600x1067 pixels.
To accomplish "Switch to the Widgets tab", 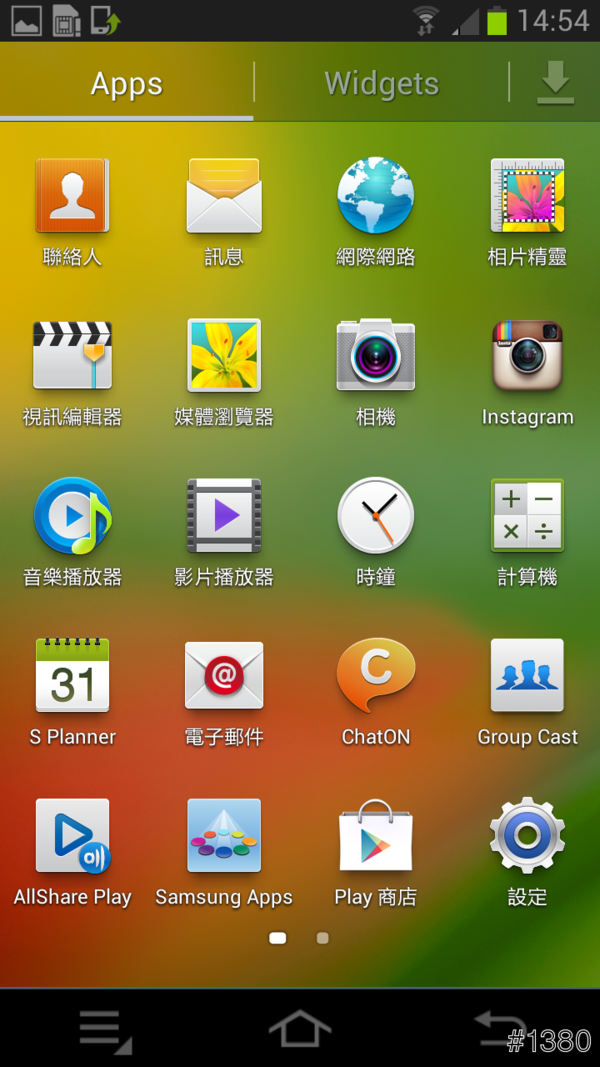I will tap(381, 84).
